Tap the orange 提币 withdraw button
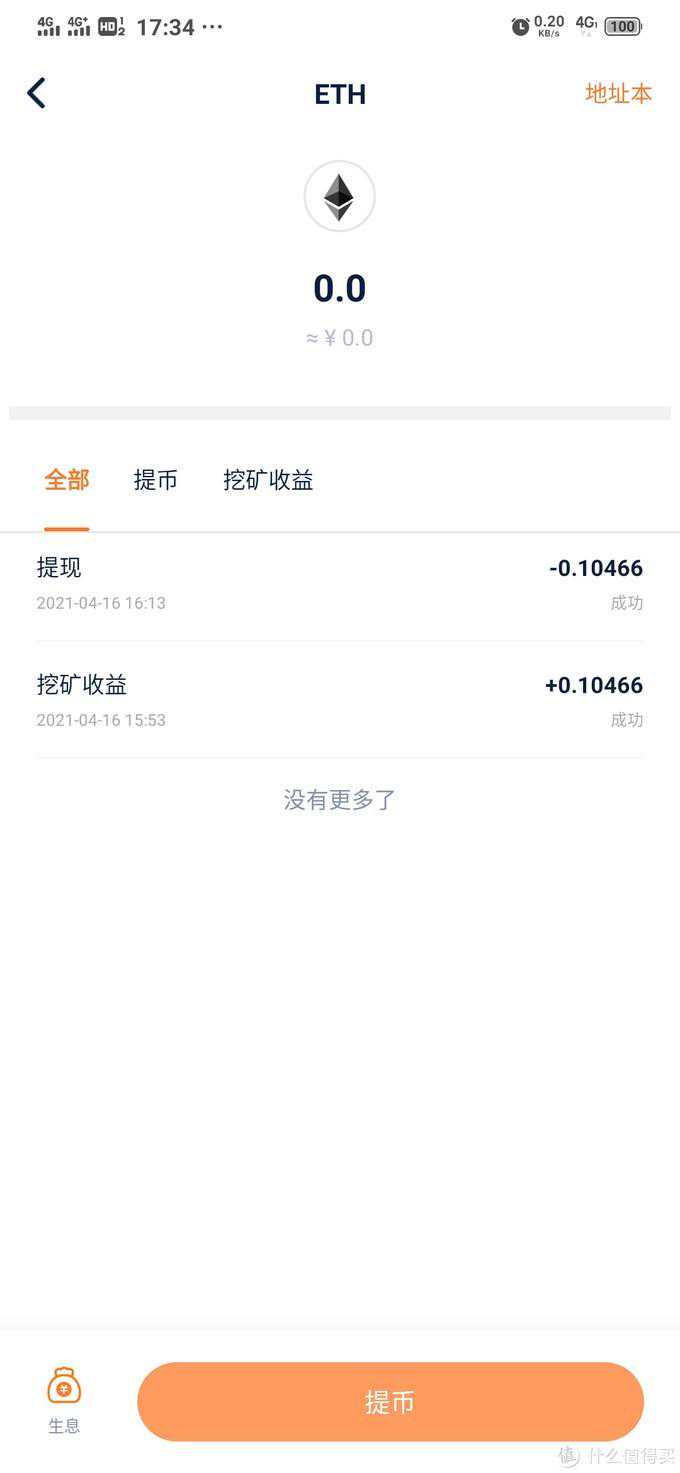Viewport: 680px width, 1473px height. [390, 1402]
